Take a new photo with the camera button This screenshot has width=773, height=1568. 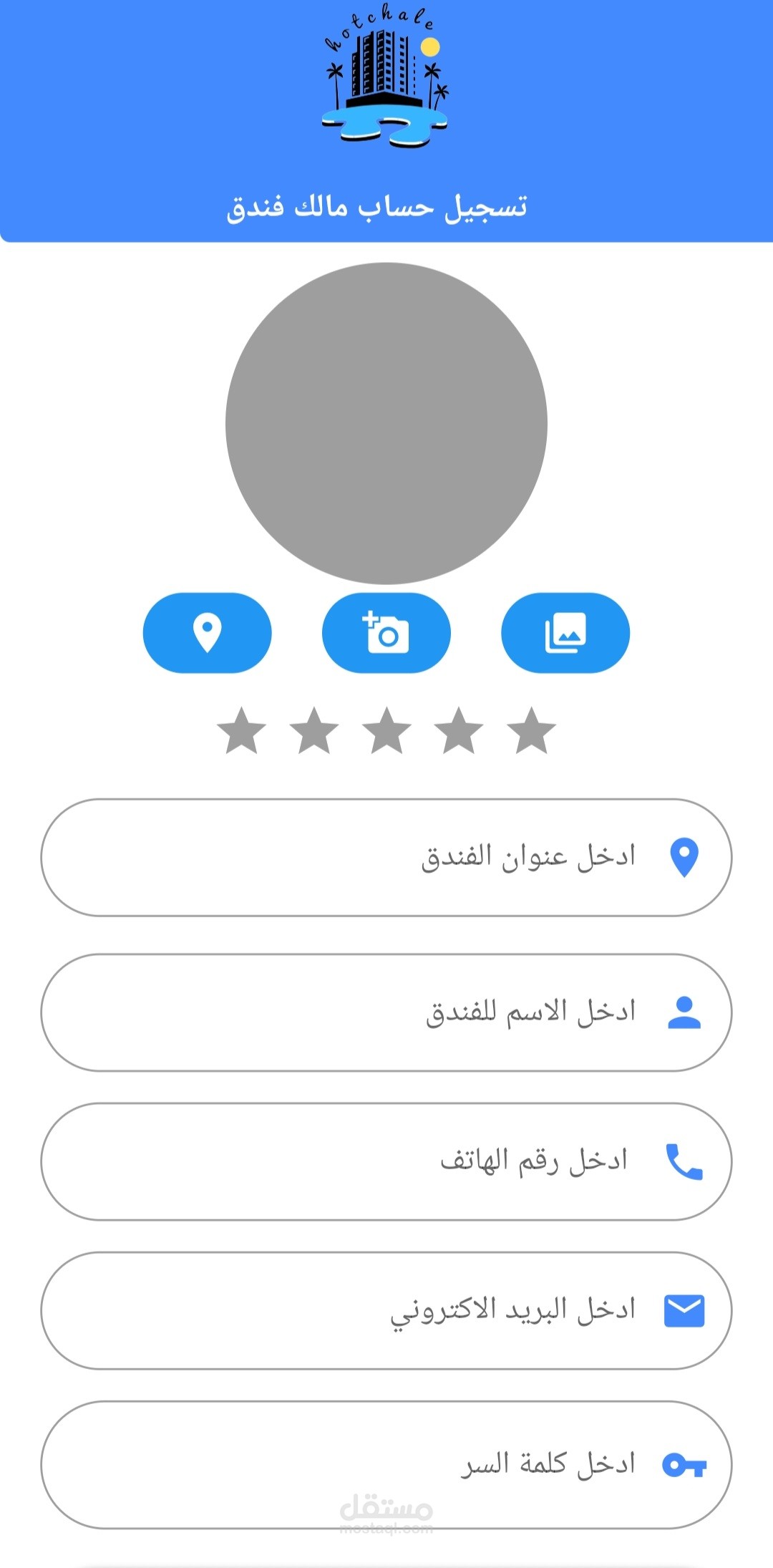(x=386, y=633)
